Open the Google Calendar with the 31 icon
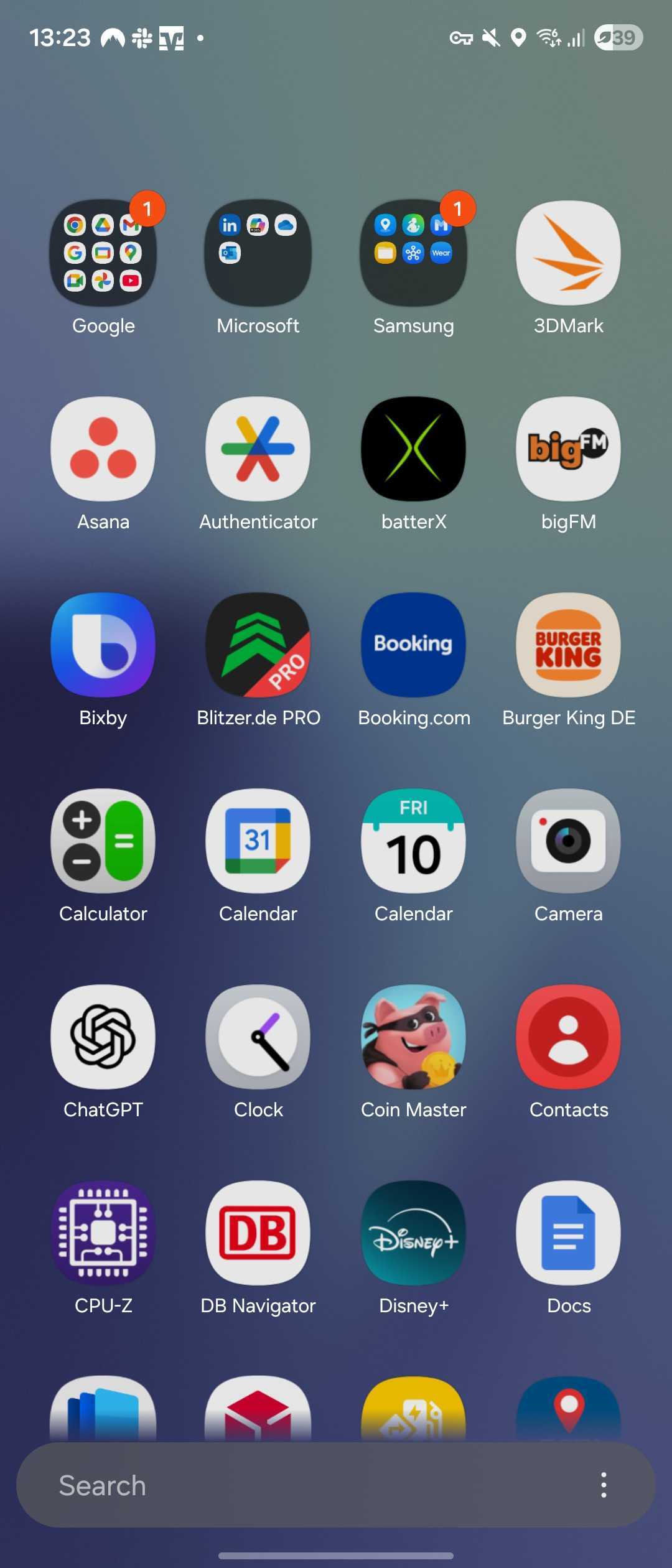This screenshot has height=1568, width=672. (258, 841)
